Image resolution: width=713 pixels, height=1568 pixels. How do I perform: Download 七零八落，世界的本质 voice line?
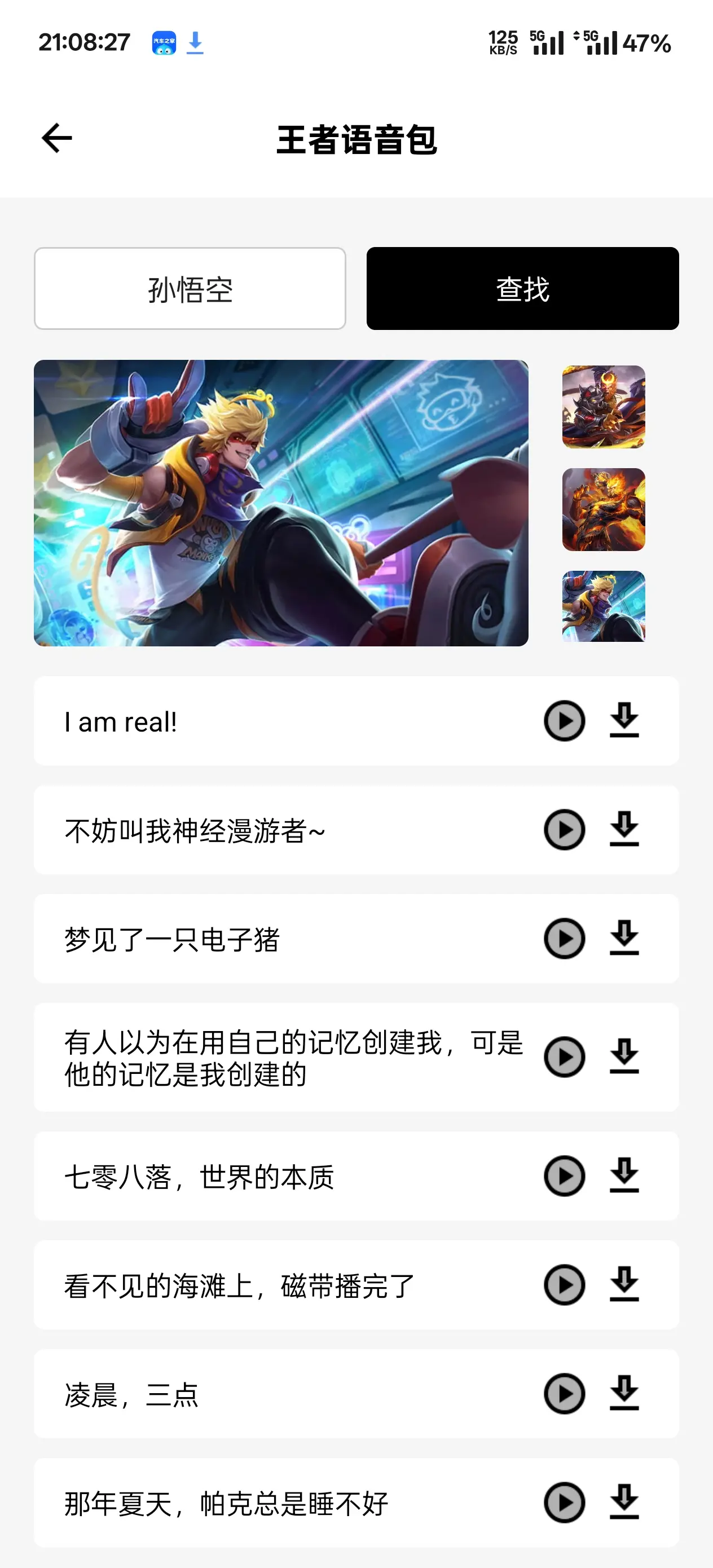click(624, 1176)
